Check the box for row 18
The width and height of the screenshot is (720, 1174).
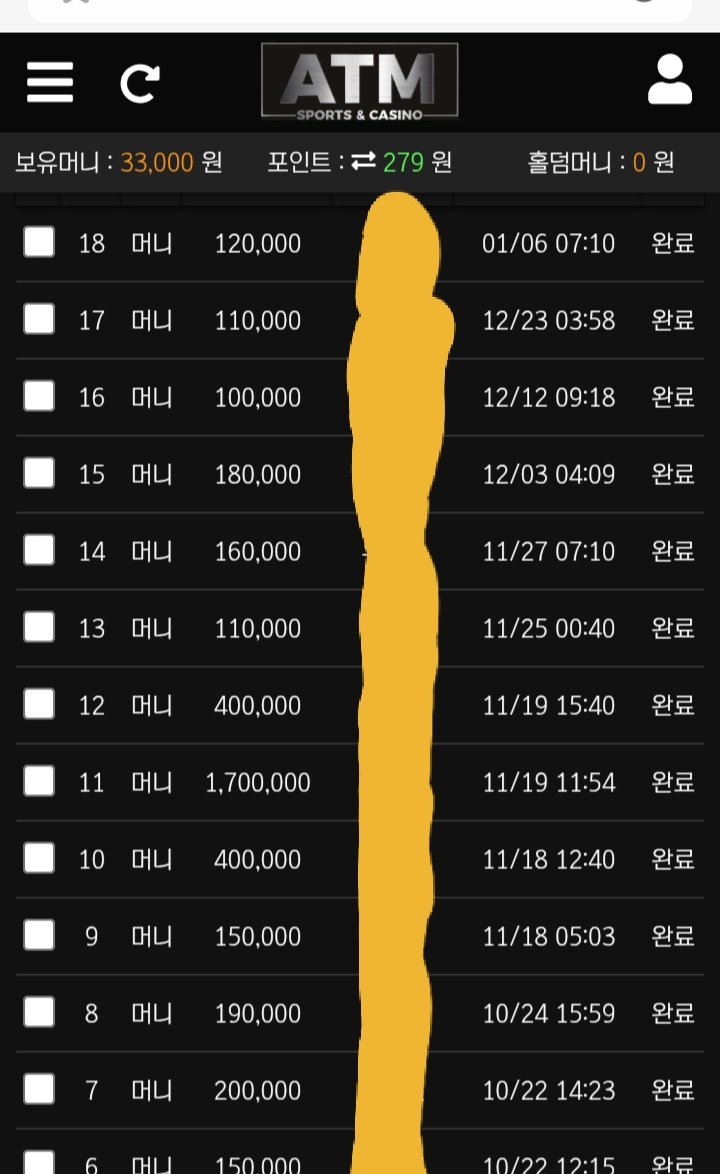[x=39, y=242]
